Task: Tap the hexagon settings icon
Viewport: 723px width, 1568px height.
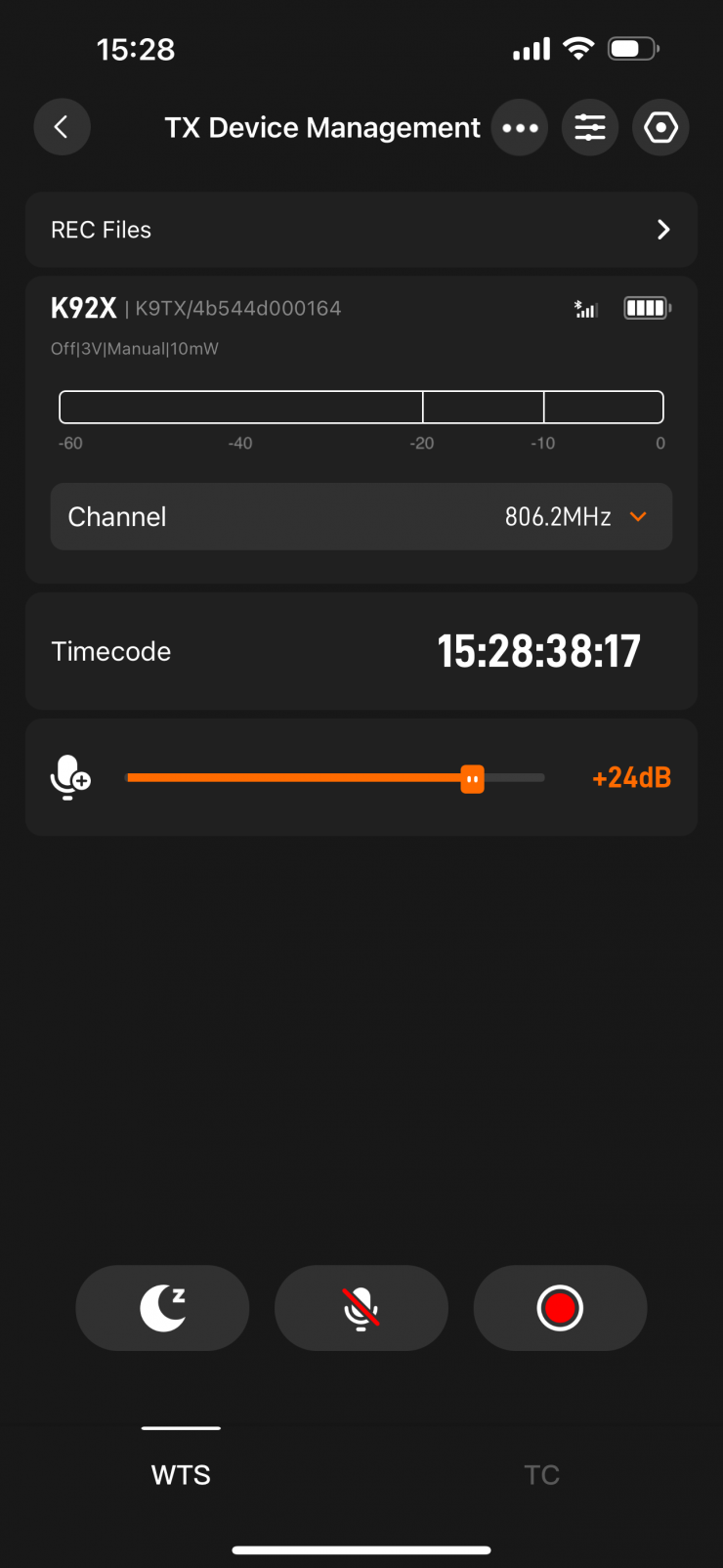Action: click(661, 128)
